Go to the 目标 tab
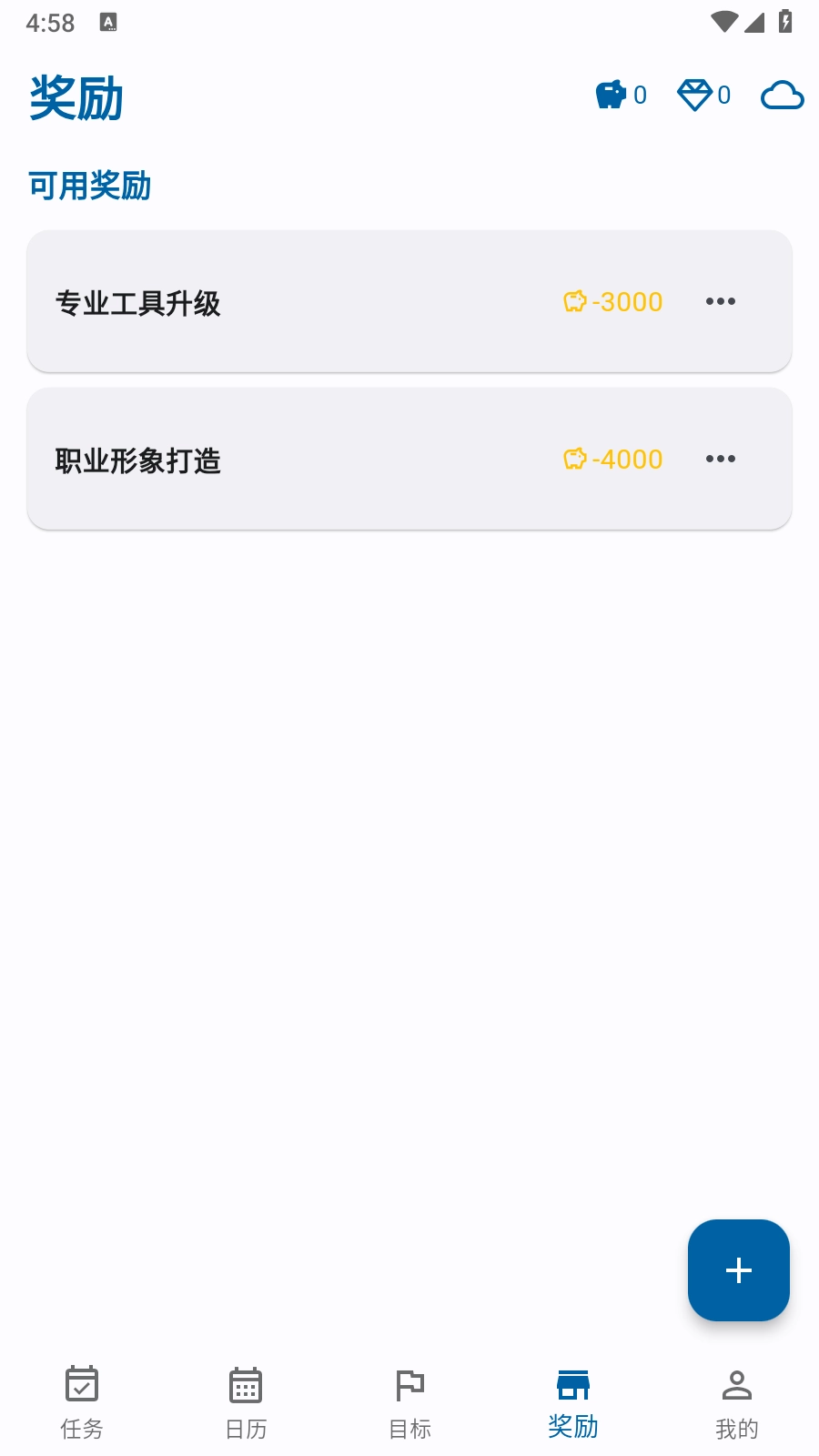This screenshot has width=819, height=1456. pyautogui.click(x=409, y=1402)
